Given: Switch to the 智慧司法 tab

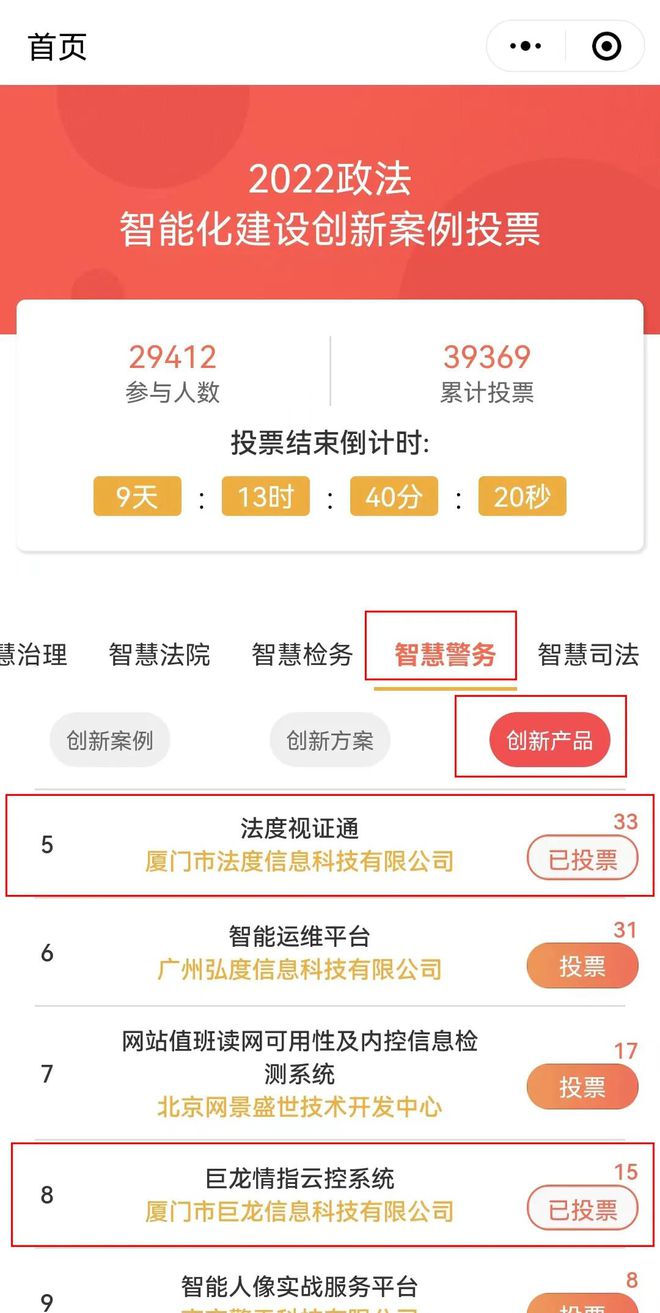Looking at the screenshot, I should click(x=588, y=655).
